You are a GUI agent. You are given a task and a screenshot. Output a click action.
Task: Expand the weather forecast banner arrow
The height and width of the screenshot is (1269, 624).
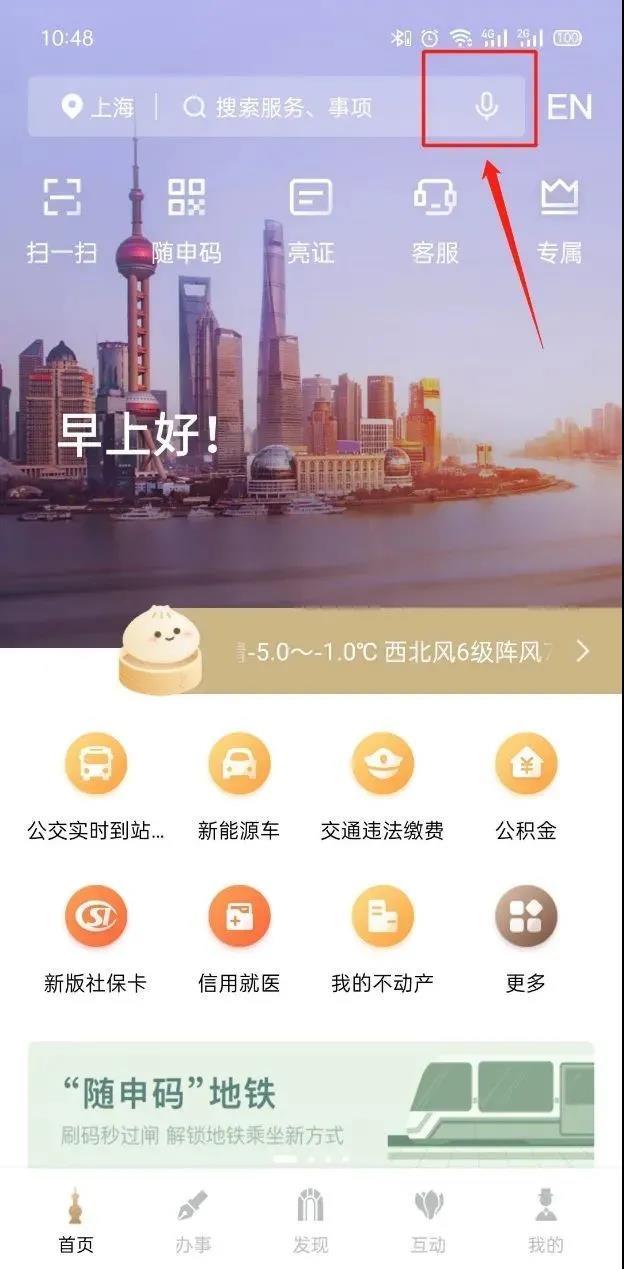pos(584,652)
